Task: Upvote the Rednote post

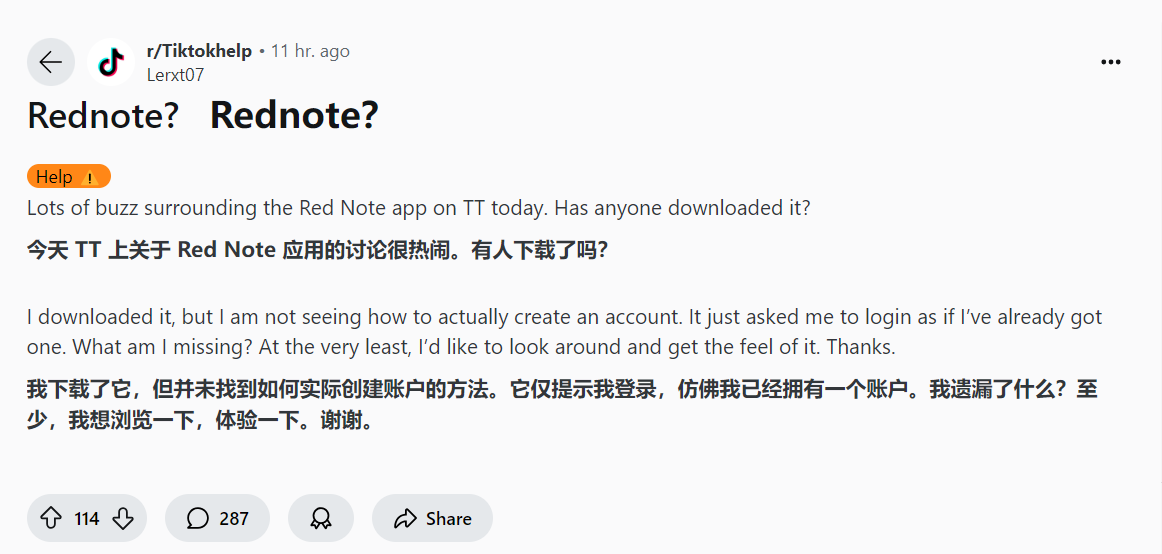Action: [51, 518]
